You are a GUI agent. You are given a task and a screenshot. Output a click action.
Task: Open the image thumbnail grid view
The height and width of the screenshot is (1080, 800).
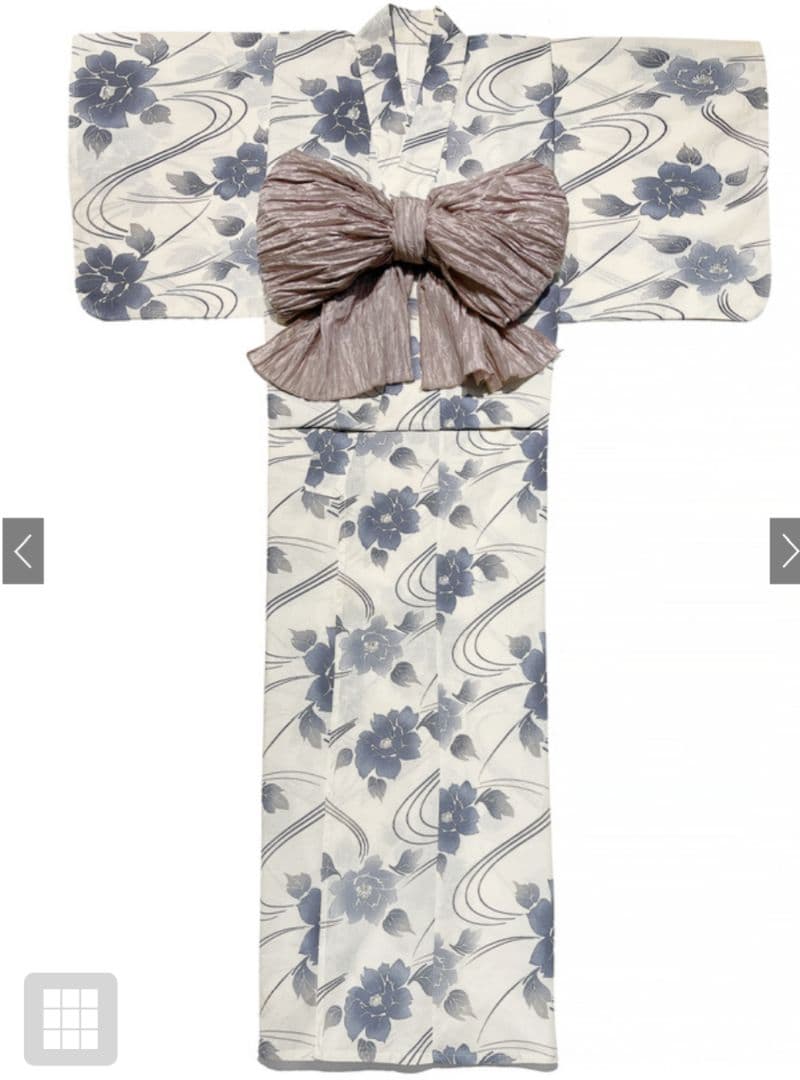(x=70, y=1018)
